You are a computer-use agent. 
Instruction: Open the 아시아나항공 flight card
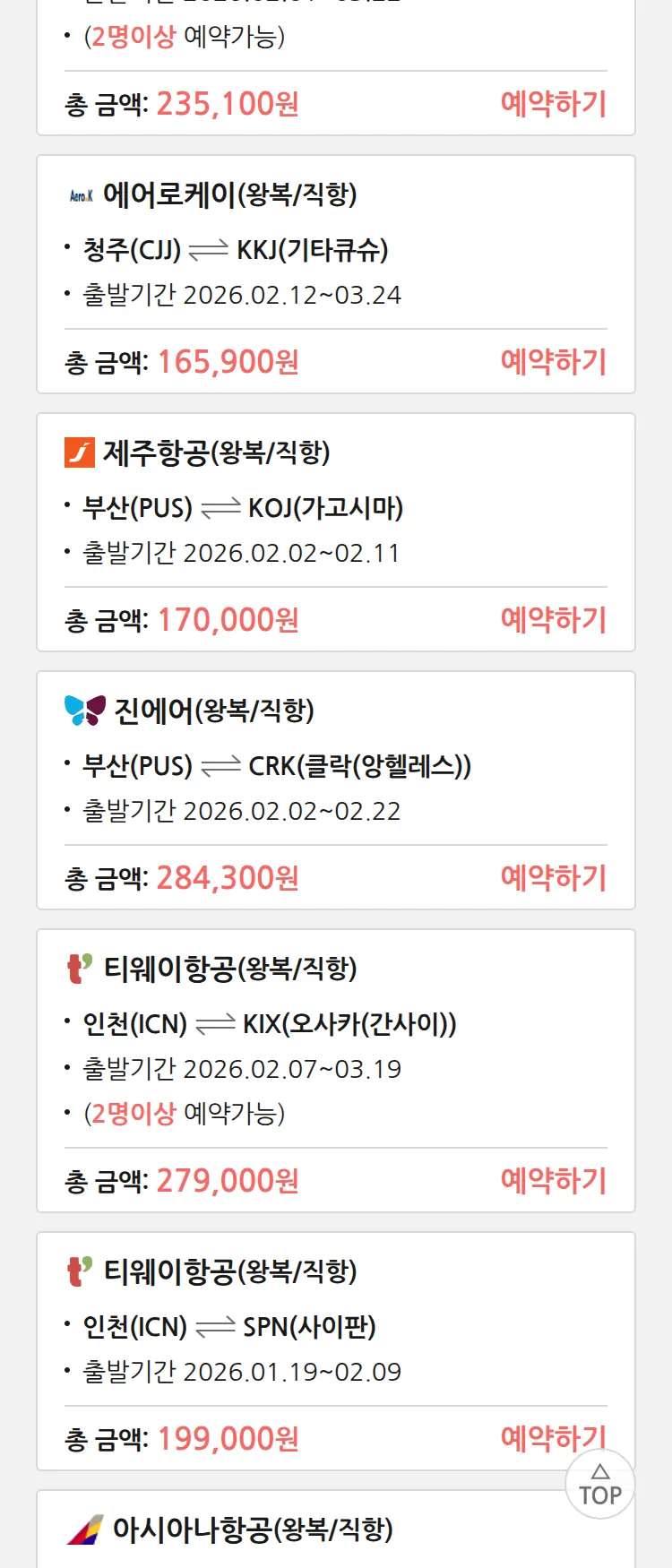tap(251, 1529)
